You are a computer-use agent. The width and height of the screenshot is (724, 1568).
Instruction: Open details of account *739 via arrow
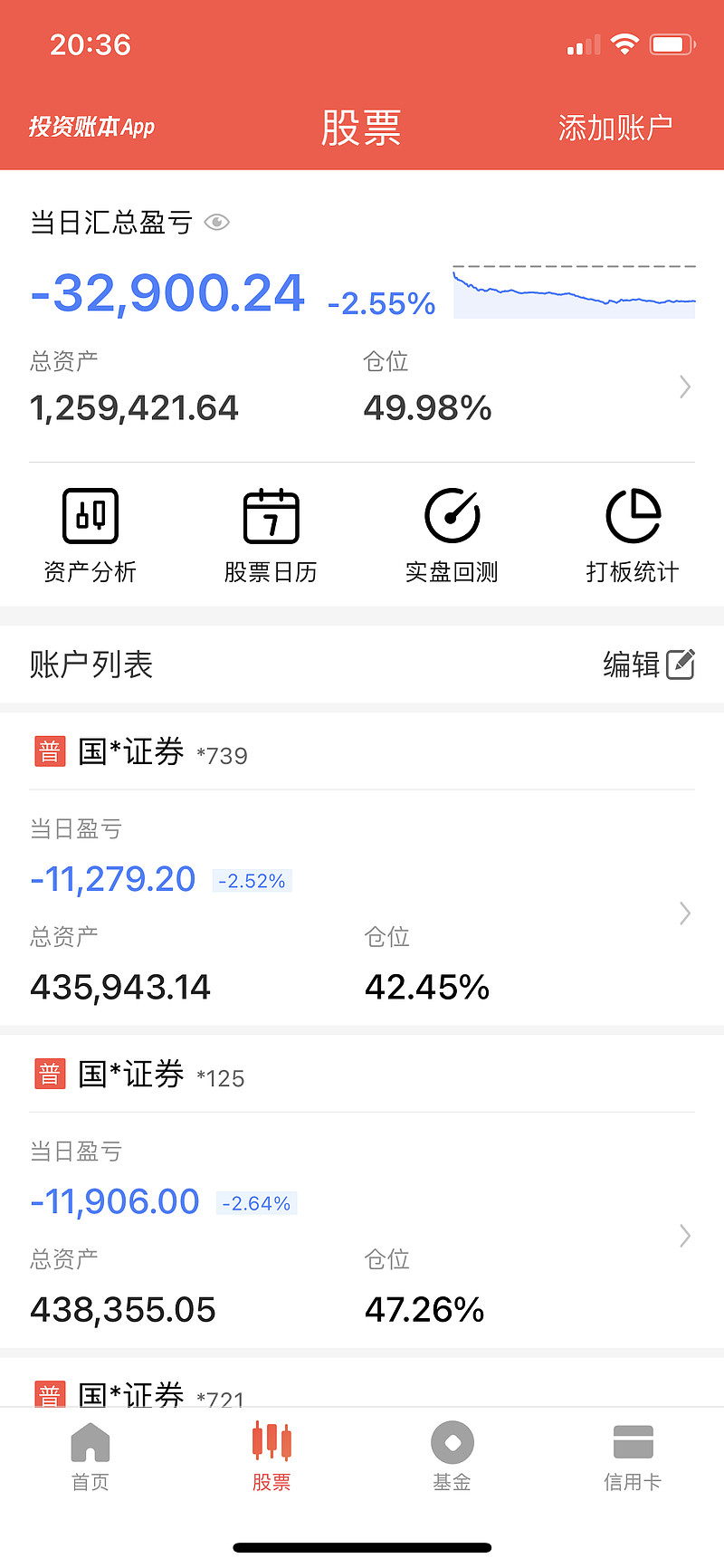coord(685,913)
